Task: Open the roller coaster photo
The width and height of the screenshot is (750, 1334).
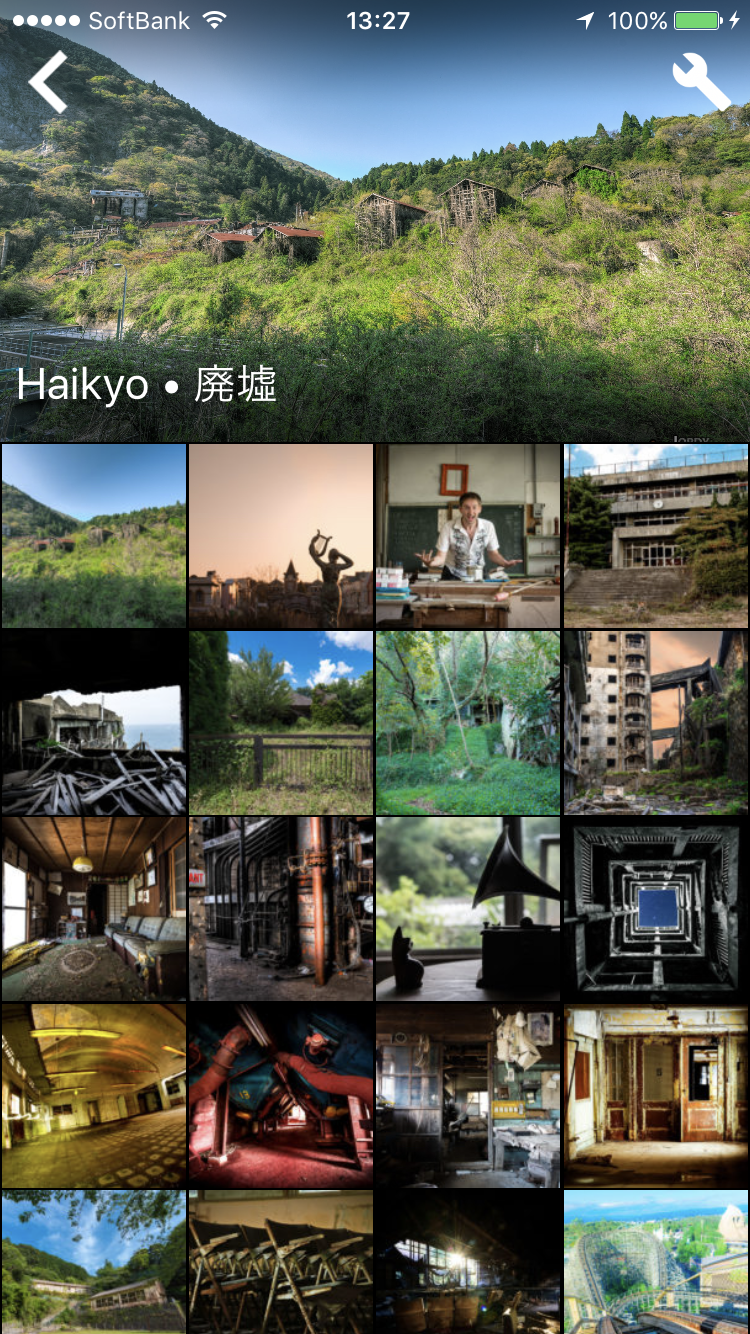Action: point(656,1262)
